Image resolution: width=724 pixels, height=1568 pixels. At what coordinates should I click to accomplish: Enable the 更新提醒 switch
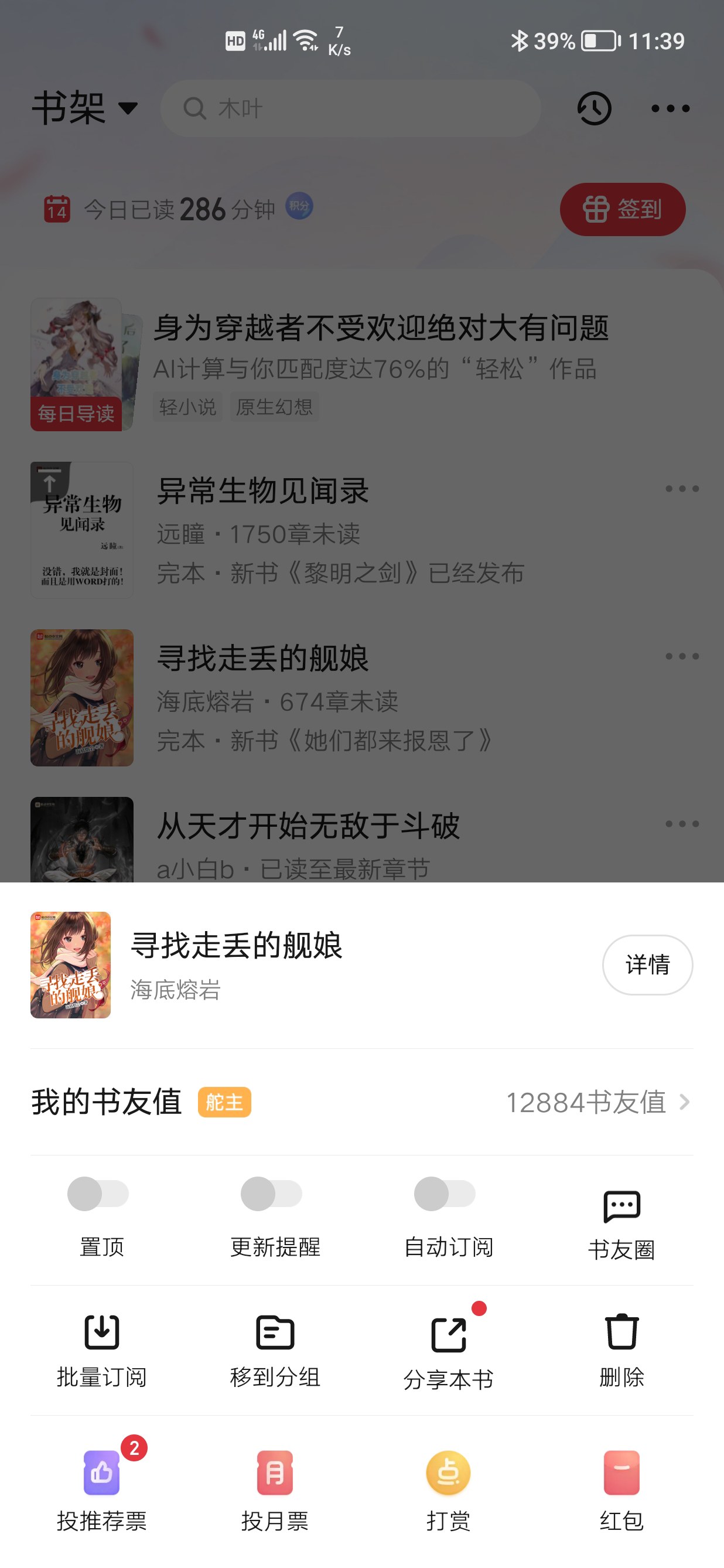271,1193
